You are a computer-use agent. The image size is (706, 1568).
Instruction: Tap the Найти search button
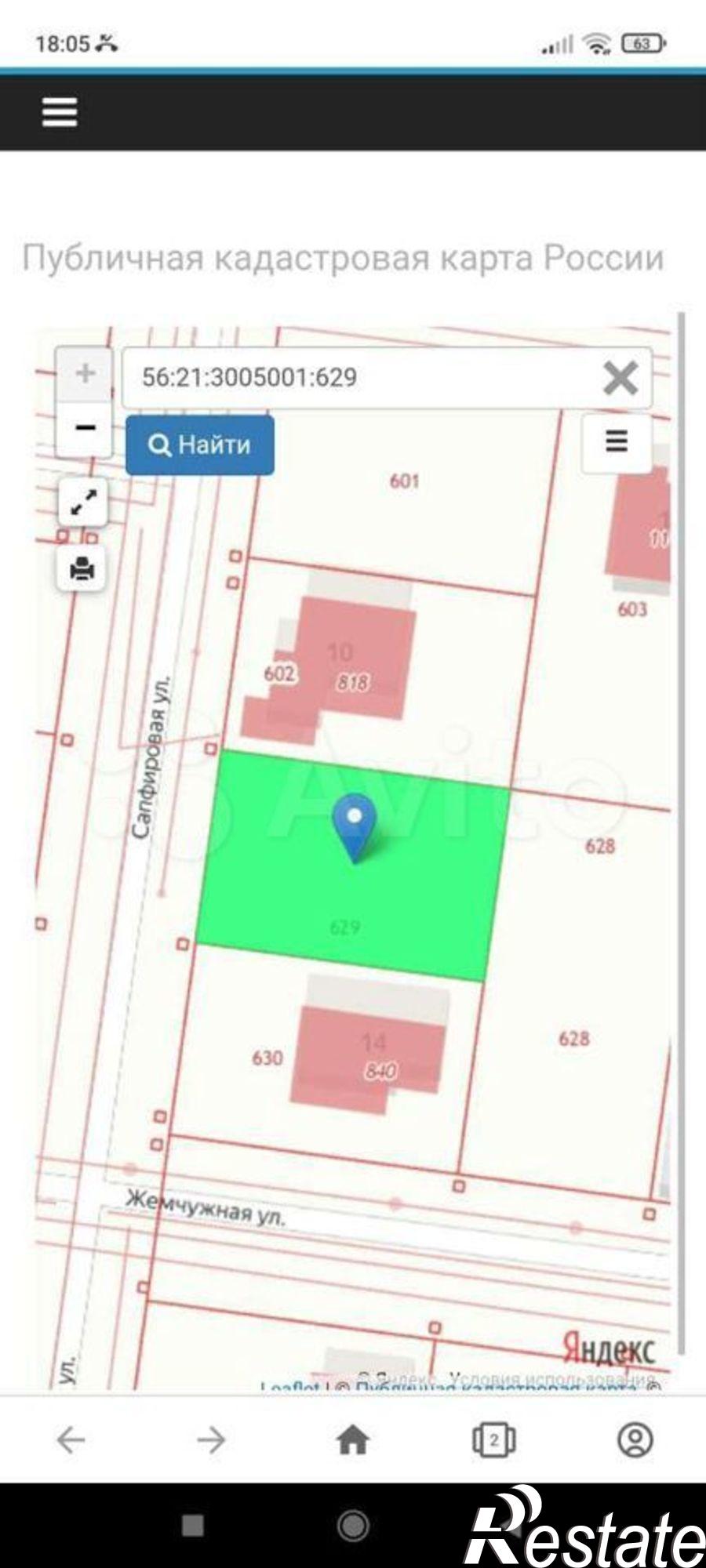[199, 445]
